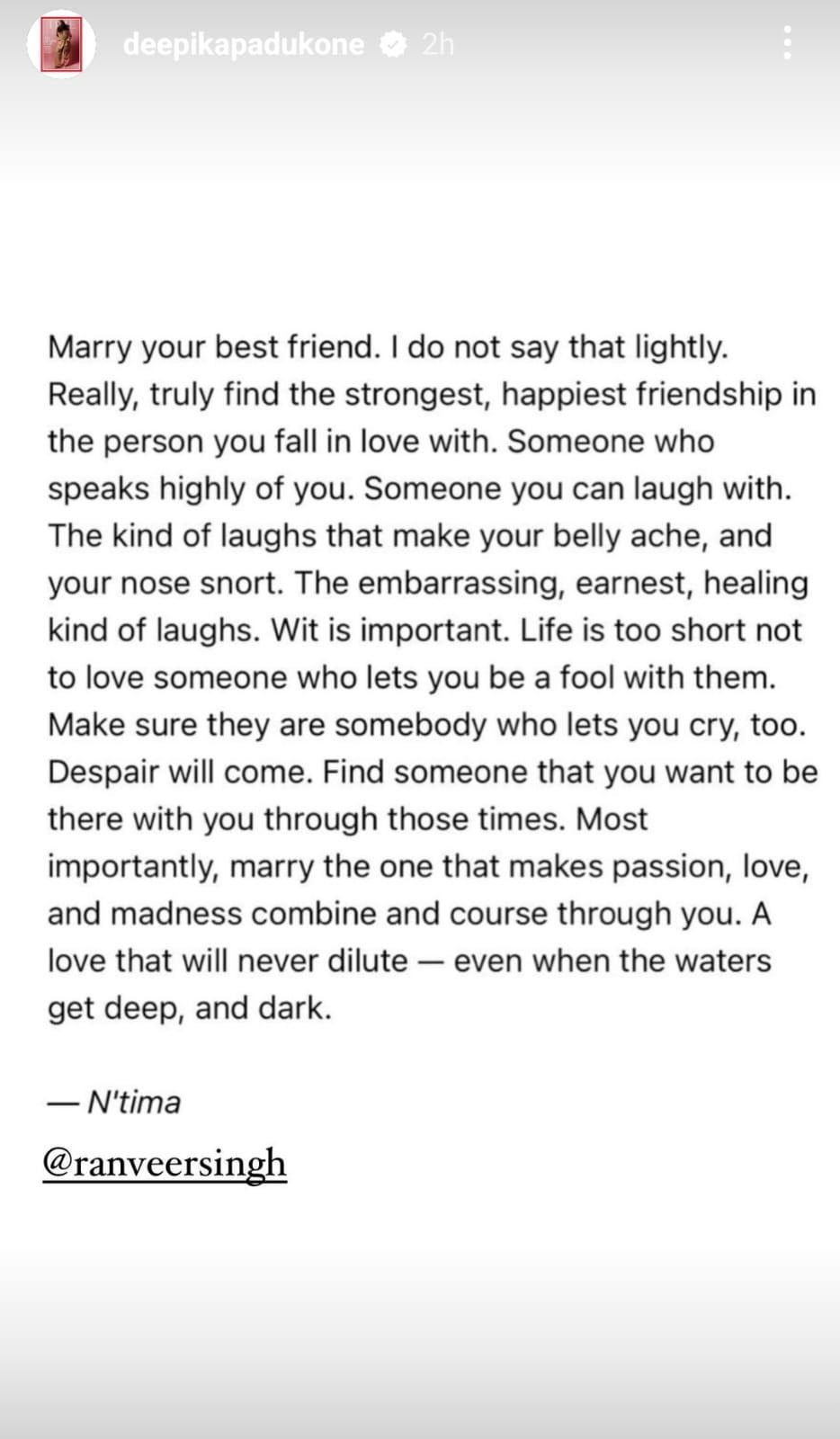Image resolution: width=840 pixels, height=1439 pixels.
Task: Open the story overflow menu
Action: pos(787,43)
